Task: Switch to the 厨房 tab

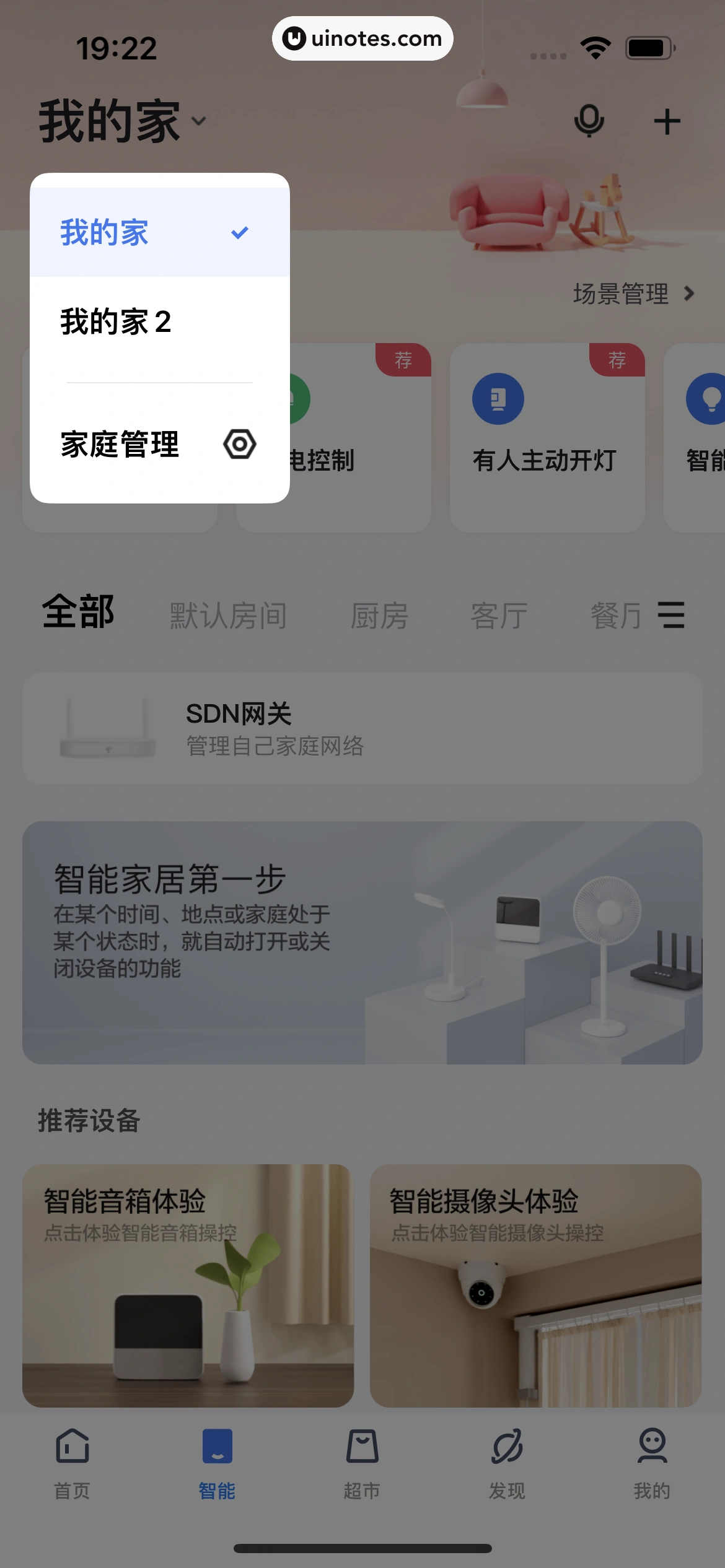Action: 379,616
